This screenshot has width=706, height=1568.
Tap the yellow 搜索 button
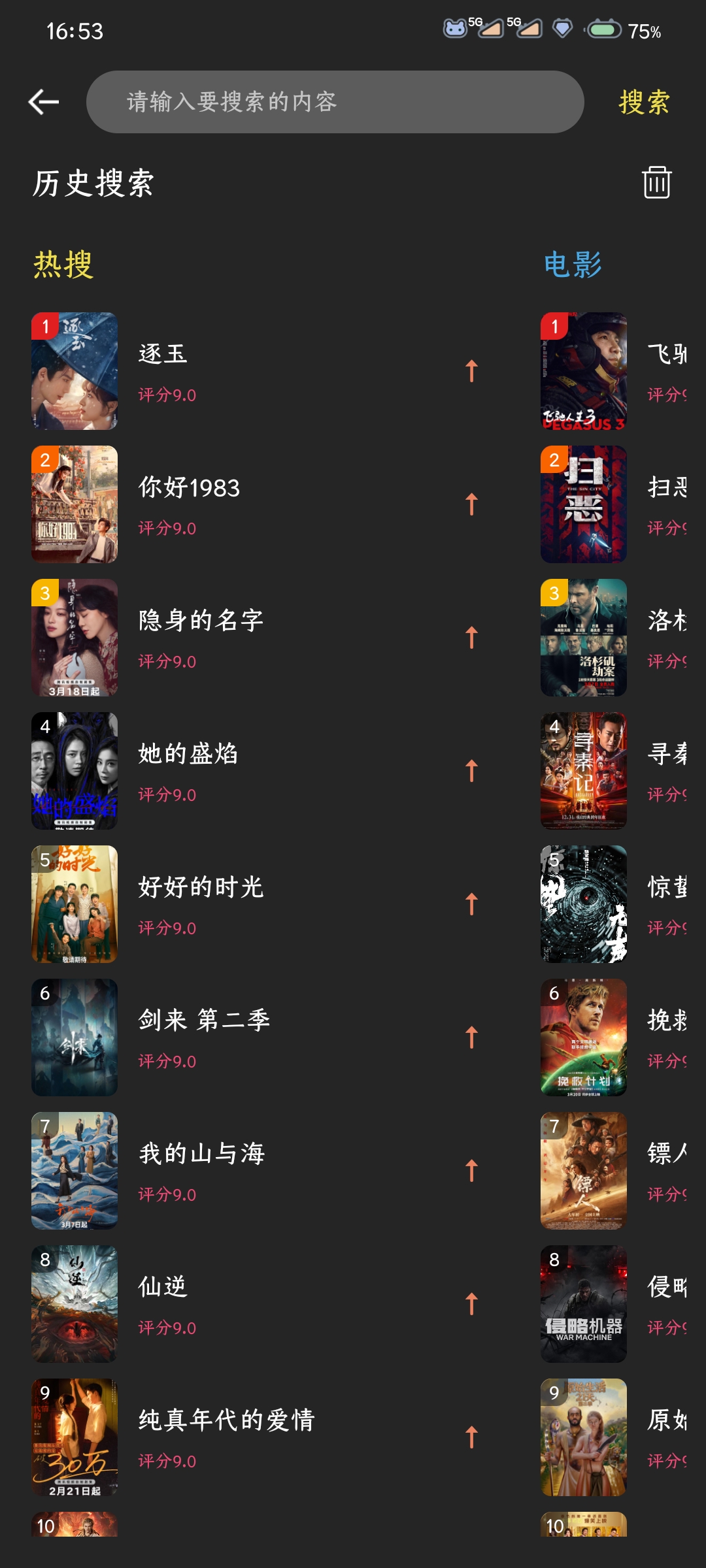pos(644,102)
